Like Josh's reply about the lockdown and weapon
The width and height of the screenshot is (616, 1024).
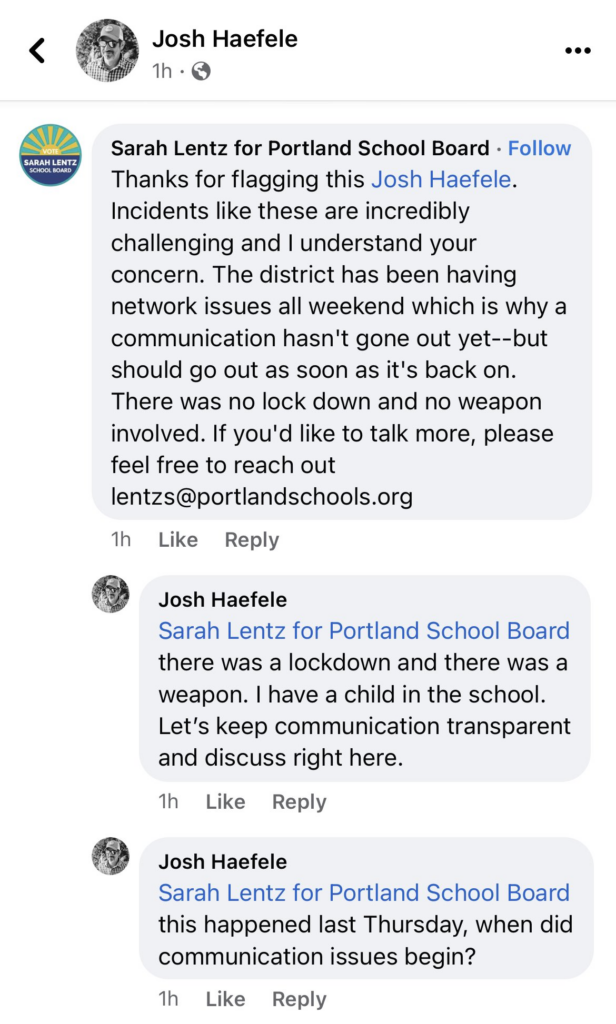coord(225,802)
